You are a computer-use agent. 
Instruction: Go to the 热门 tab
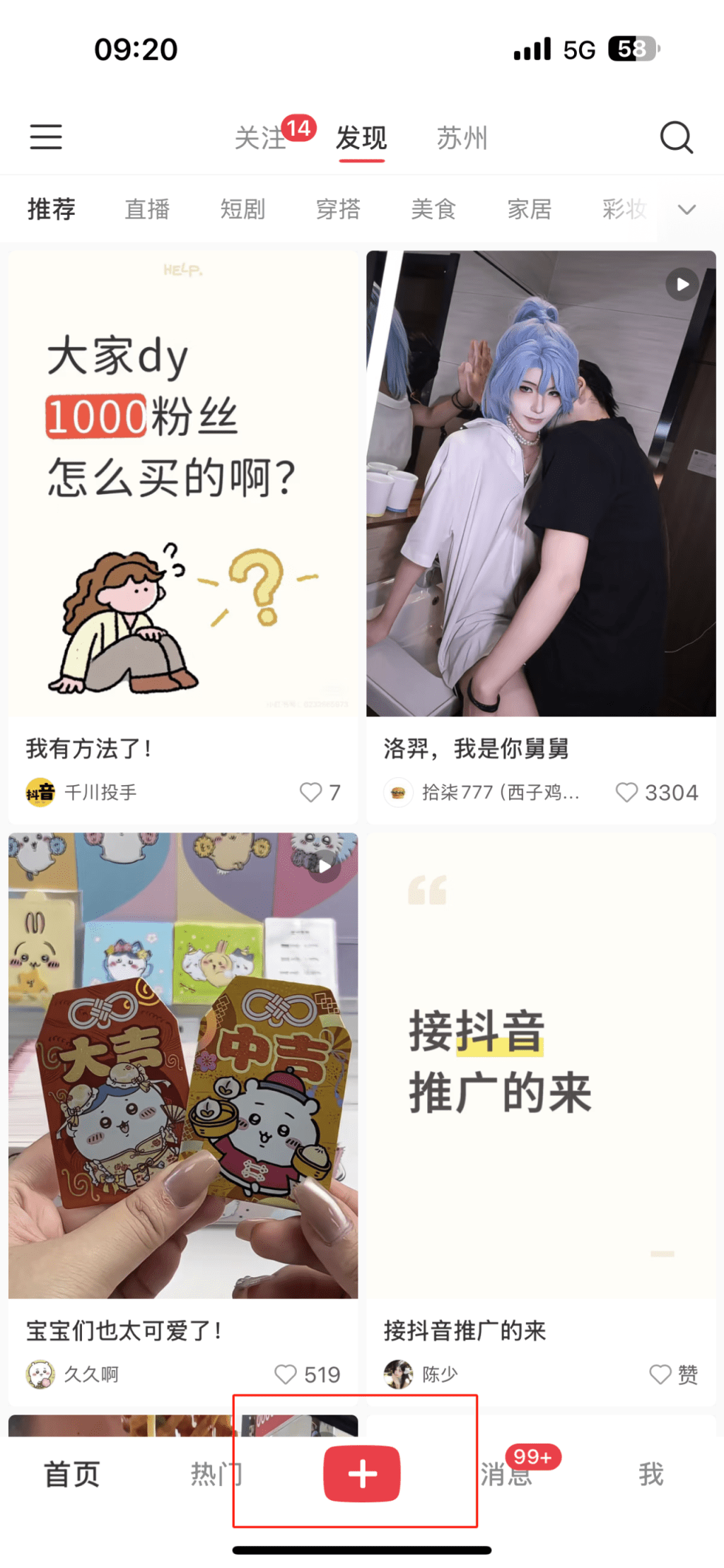coord(216,1475)
